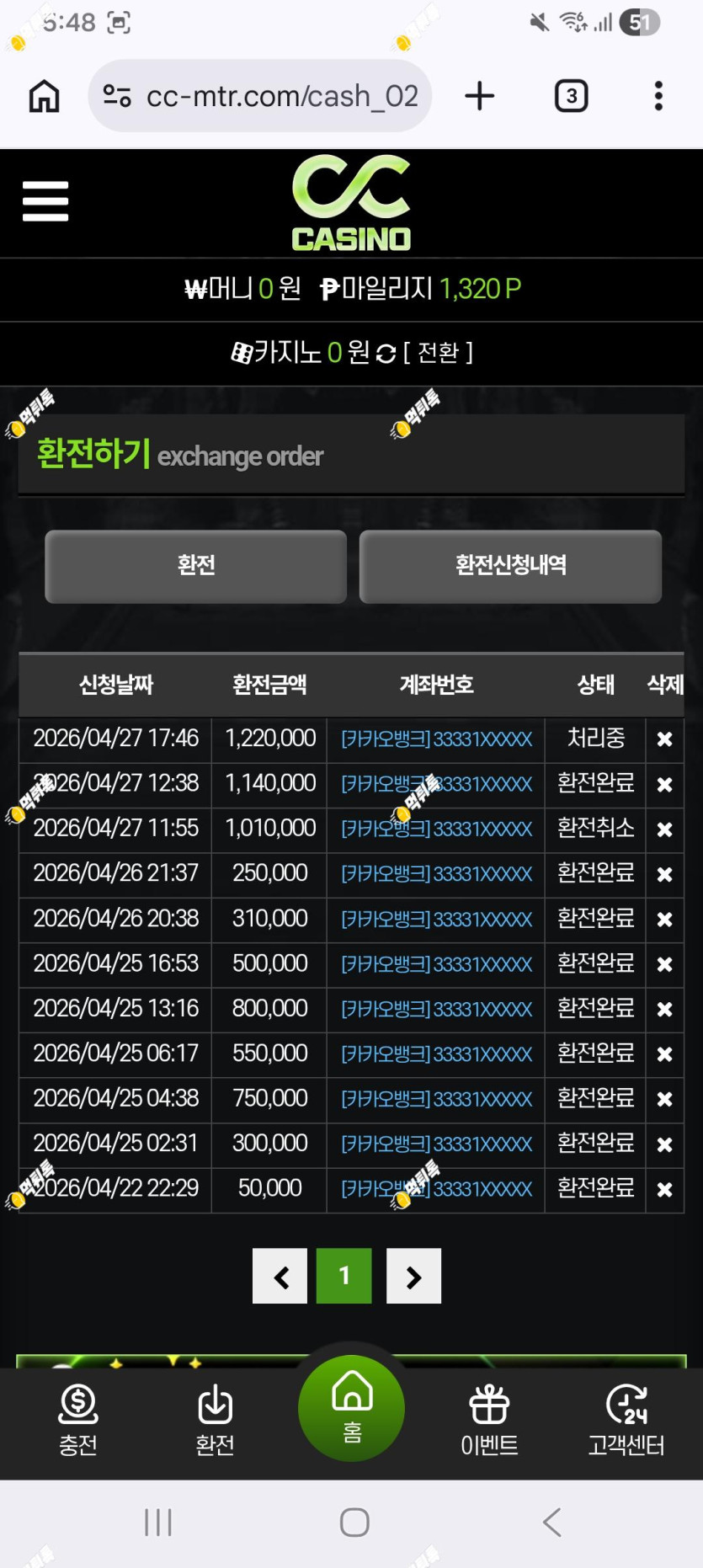Open 충전 in the bottom navigation
Image resolution: width=703 pixels, height=1568 pixels.
78,1421
